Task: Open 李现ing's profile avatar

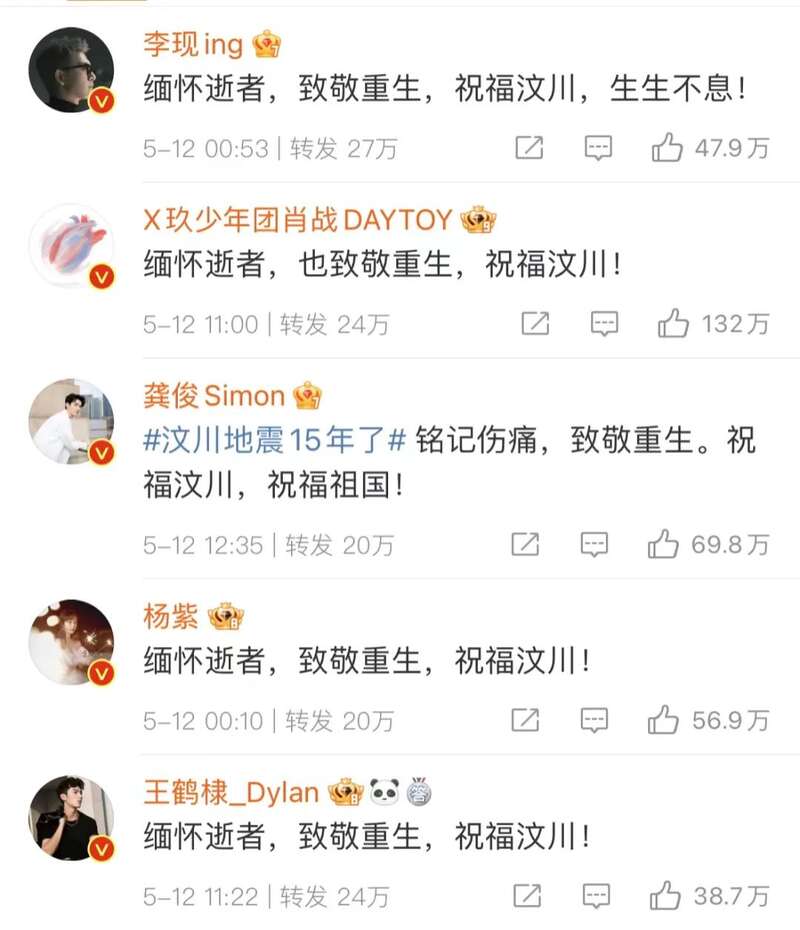Action: point(71,70)
